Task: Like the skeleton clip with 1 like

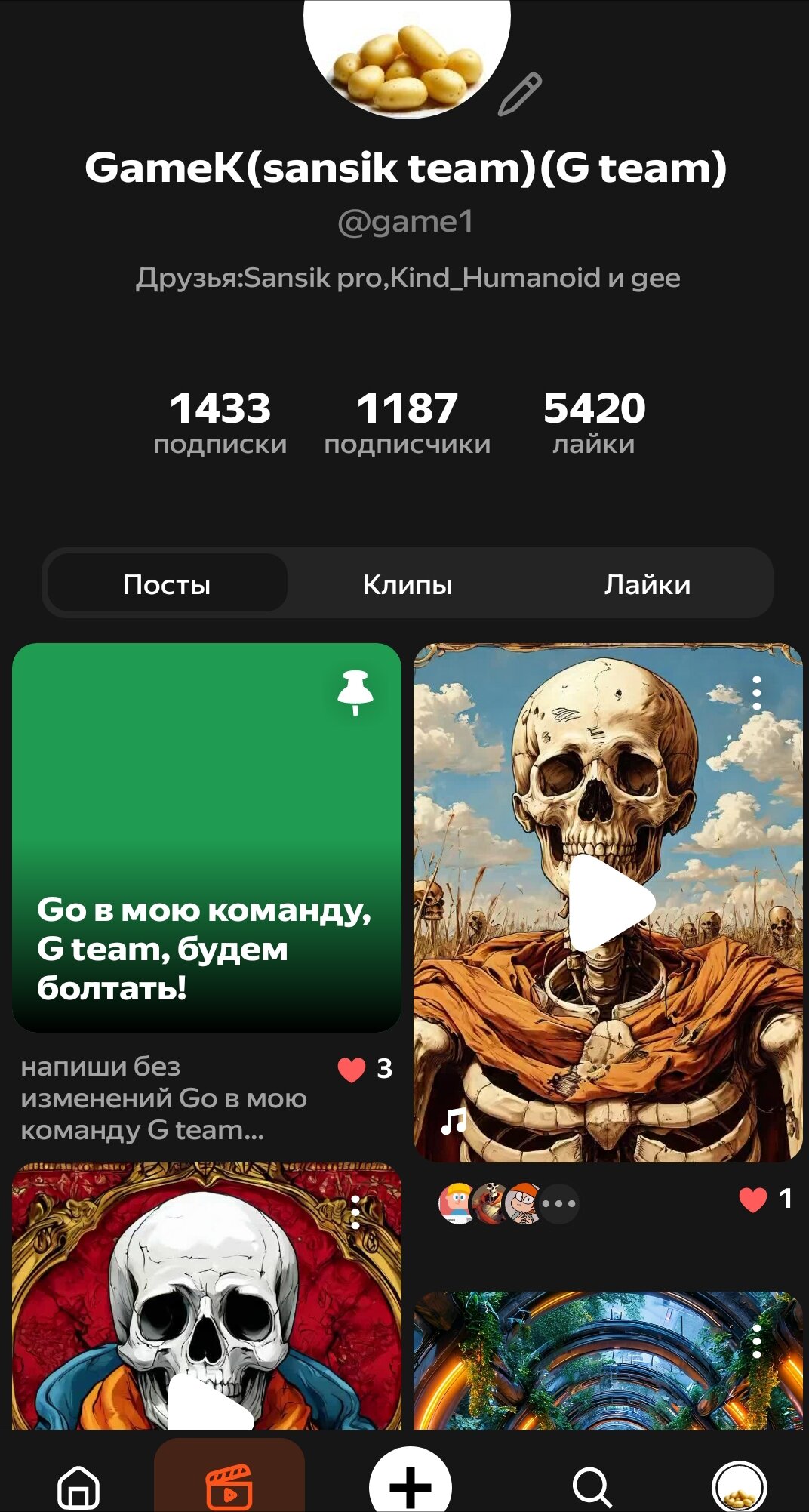Action: point(752,1199)
